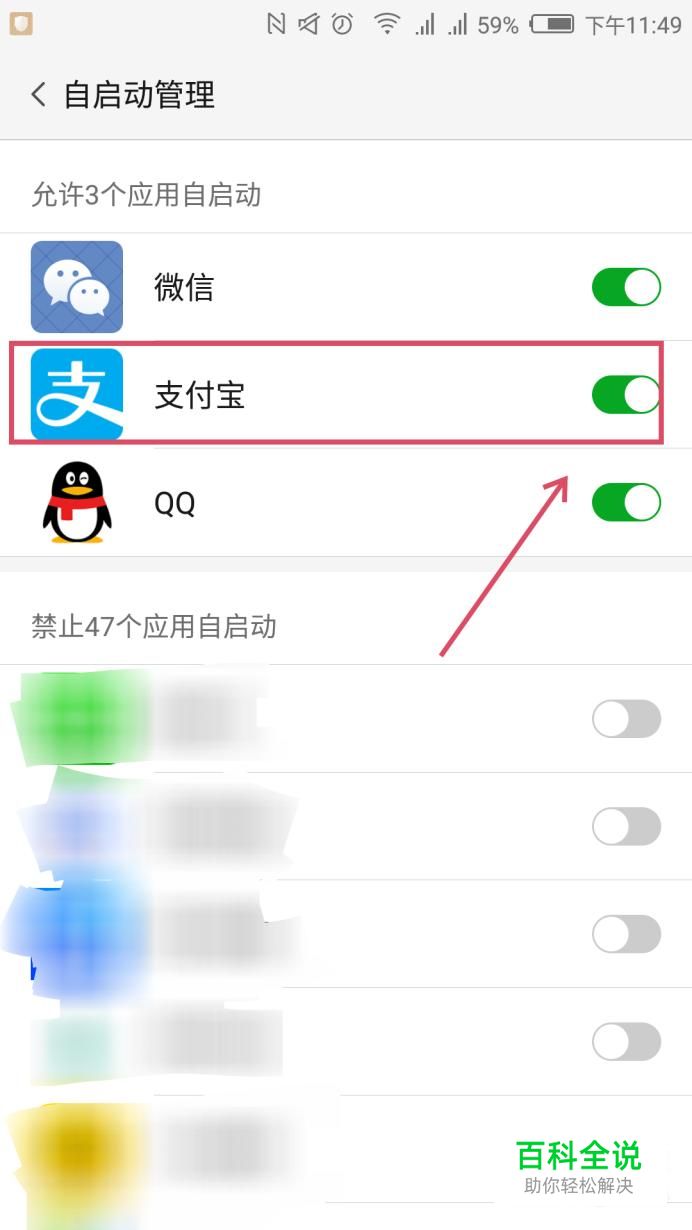Disable auto-start for 微信
This screenshot has width=692, height=1230.
pos(627,287)
